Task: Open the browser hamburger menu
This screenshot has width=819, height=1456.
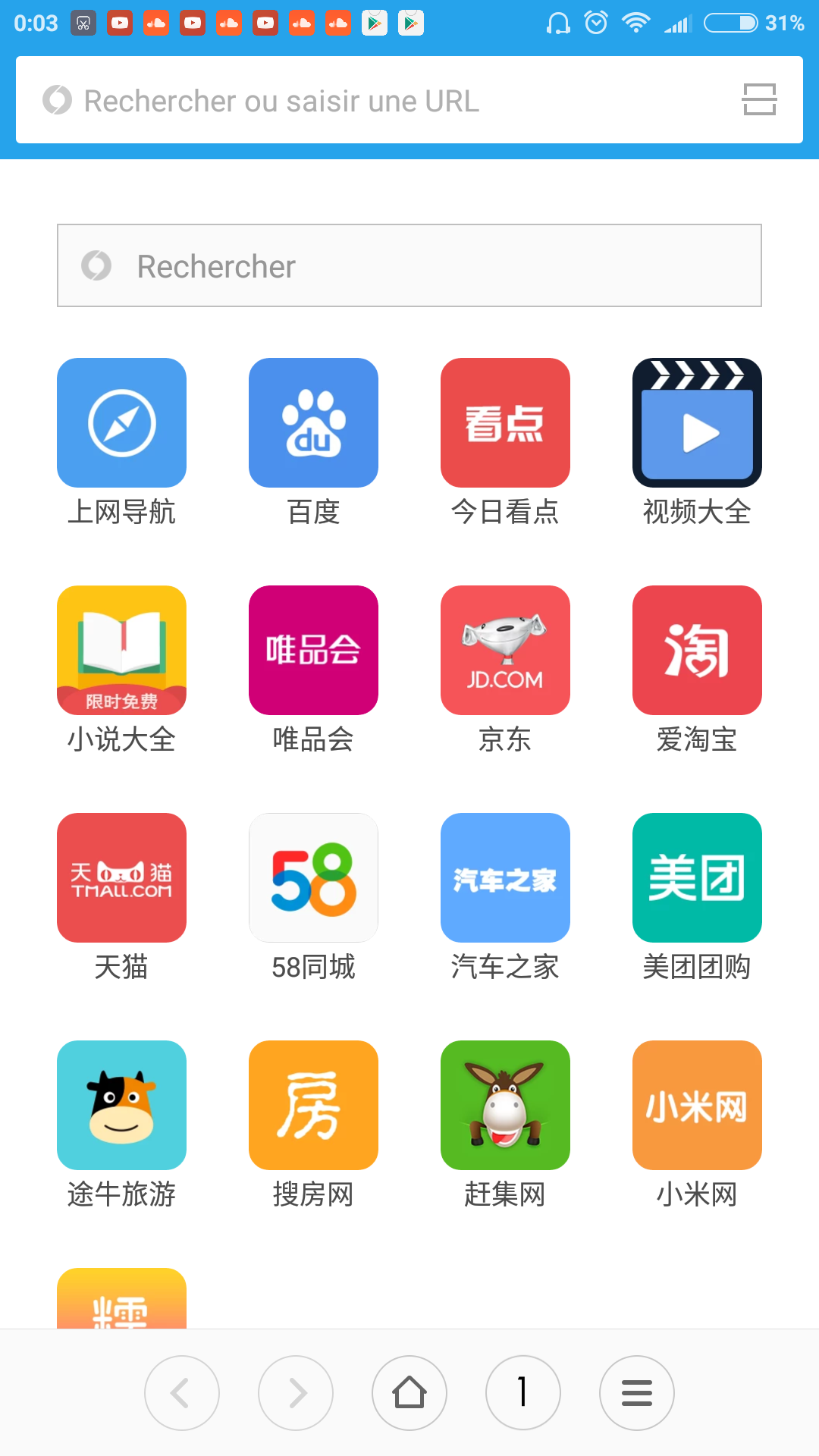Action: [x=637, y=1393]
